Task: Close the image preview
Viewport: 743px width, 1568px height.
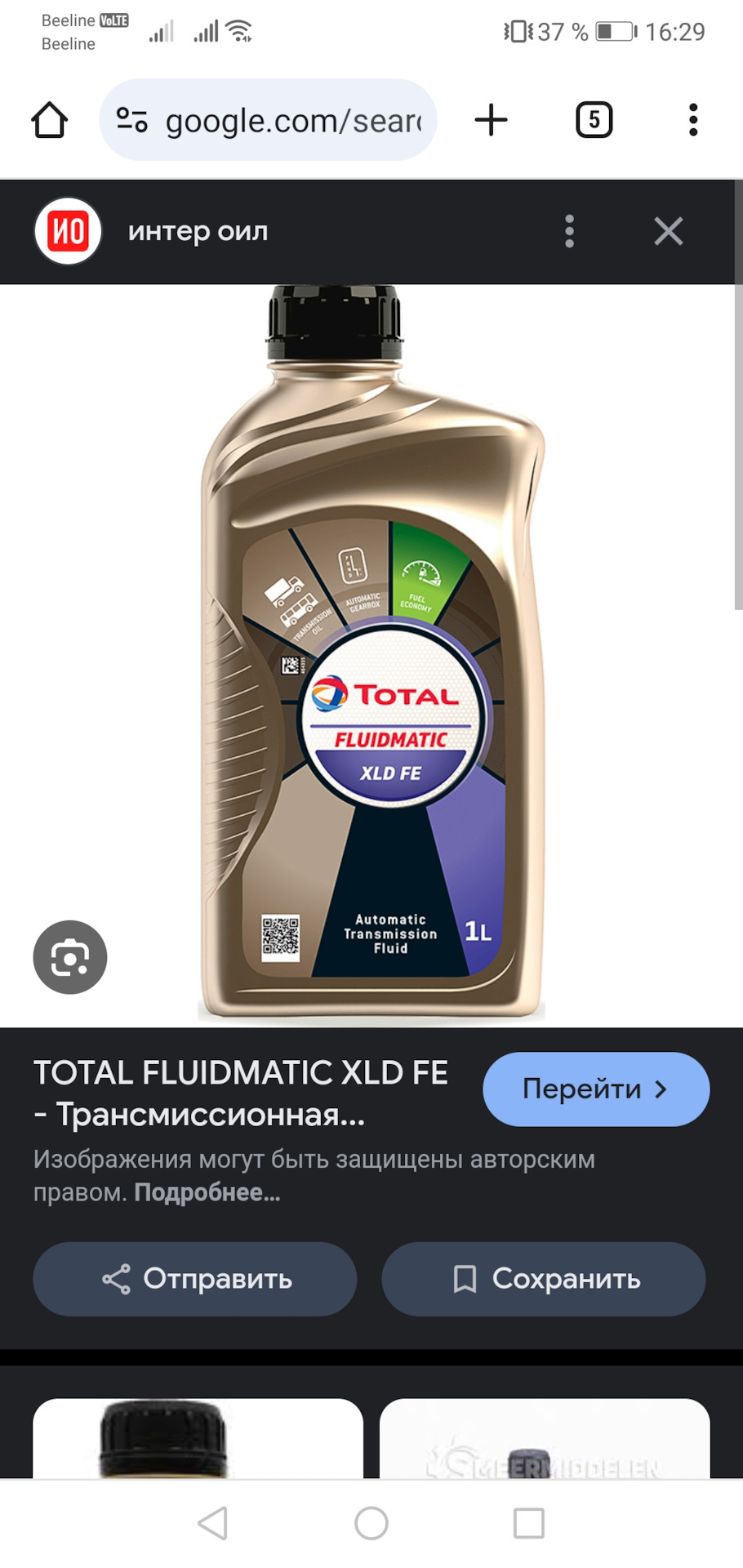Action: (x=668, y=231)
